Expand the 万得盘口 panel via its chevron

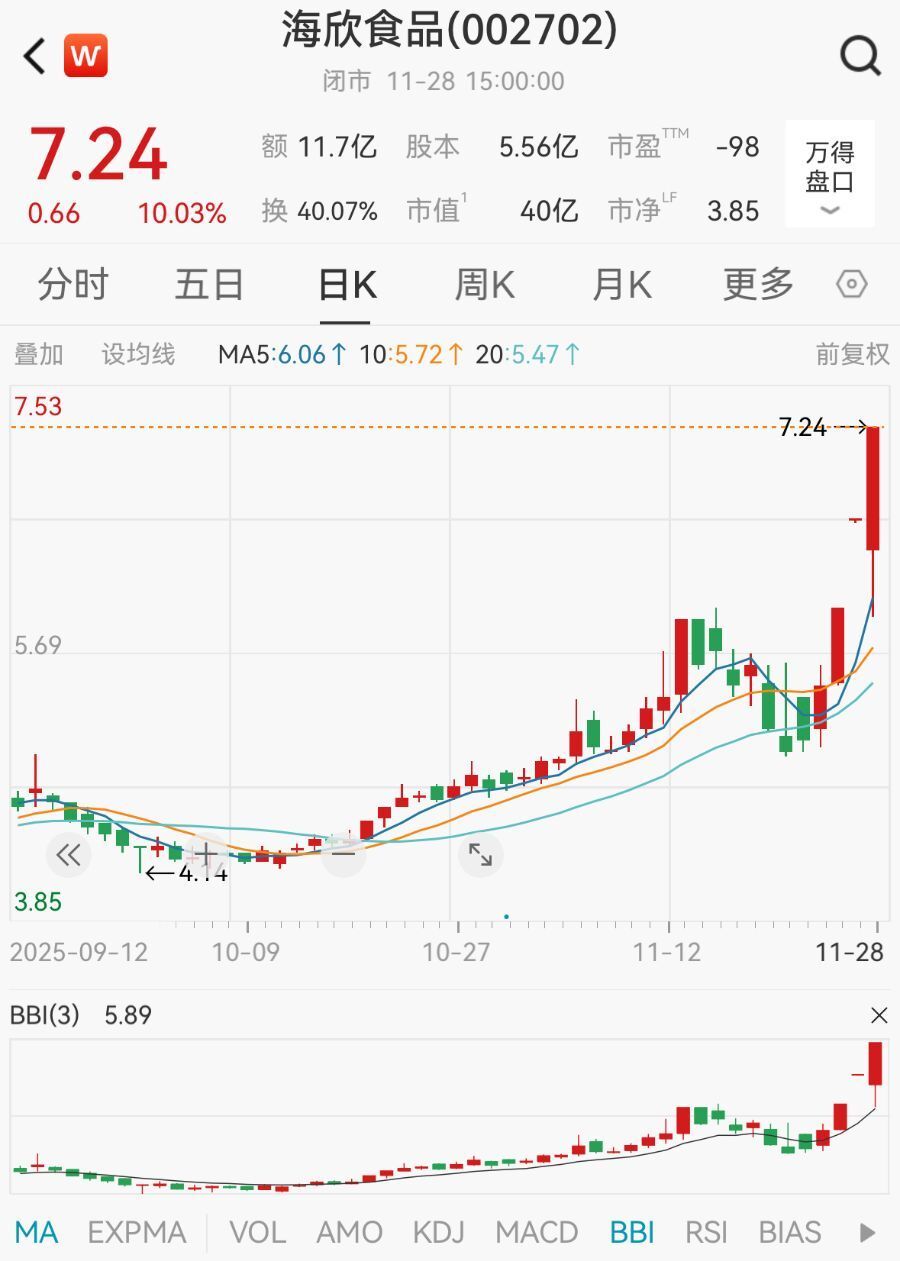[x=829, y=210]
